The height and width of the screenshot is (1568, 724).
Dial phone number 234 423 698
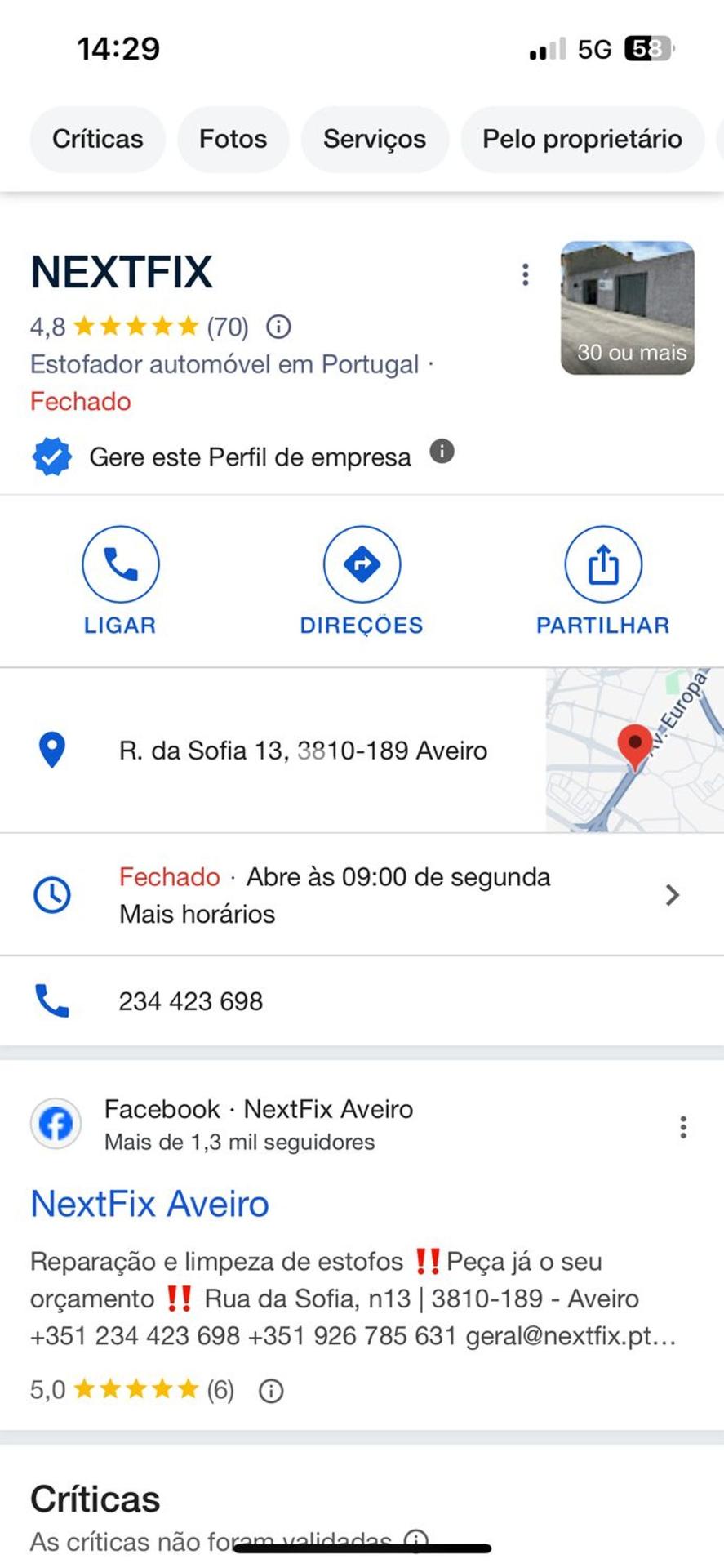click(191, 1001)
